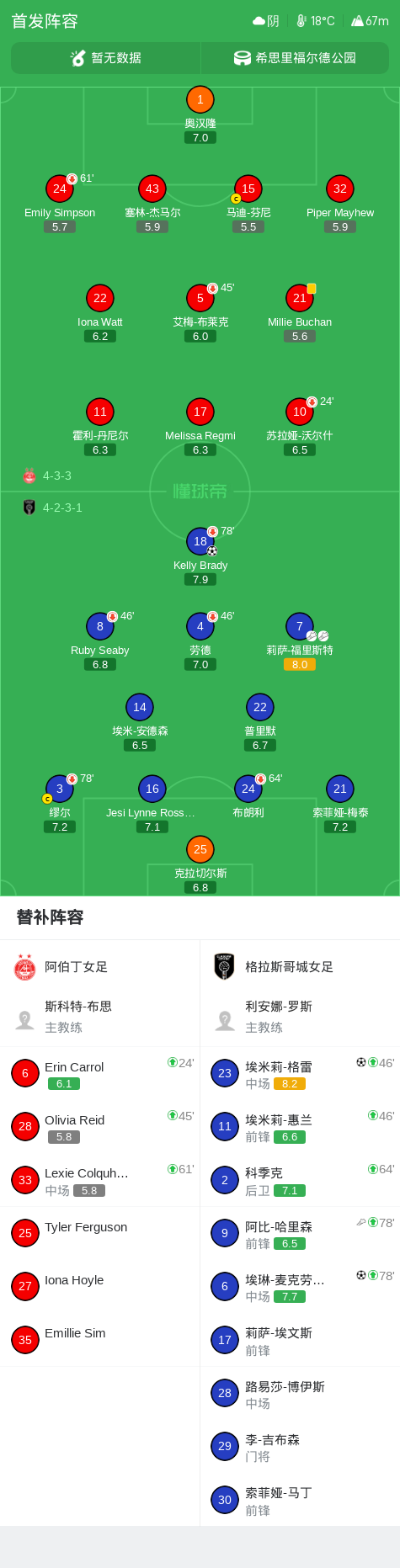This screenshot has width=400, height=1568.
Task: Open 莉萨-福里斯特 rated 8.0
Action: tap(300, 641)
